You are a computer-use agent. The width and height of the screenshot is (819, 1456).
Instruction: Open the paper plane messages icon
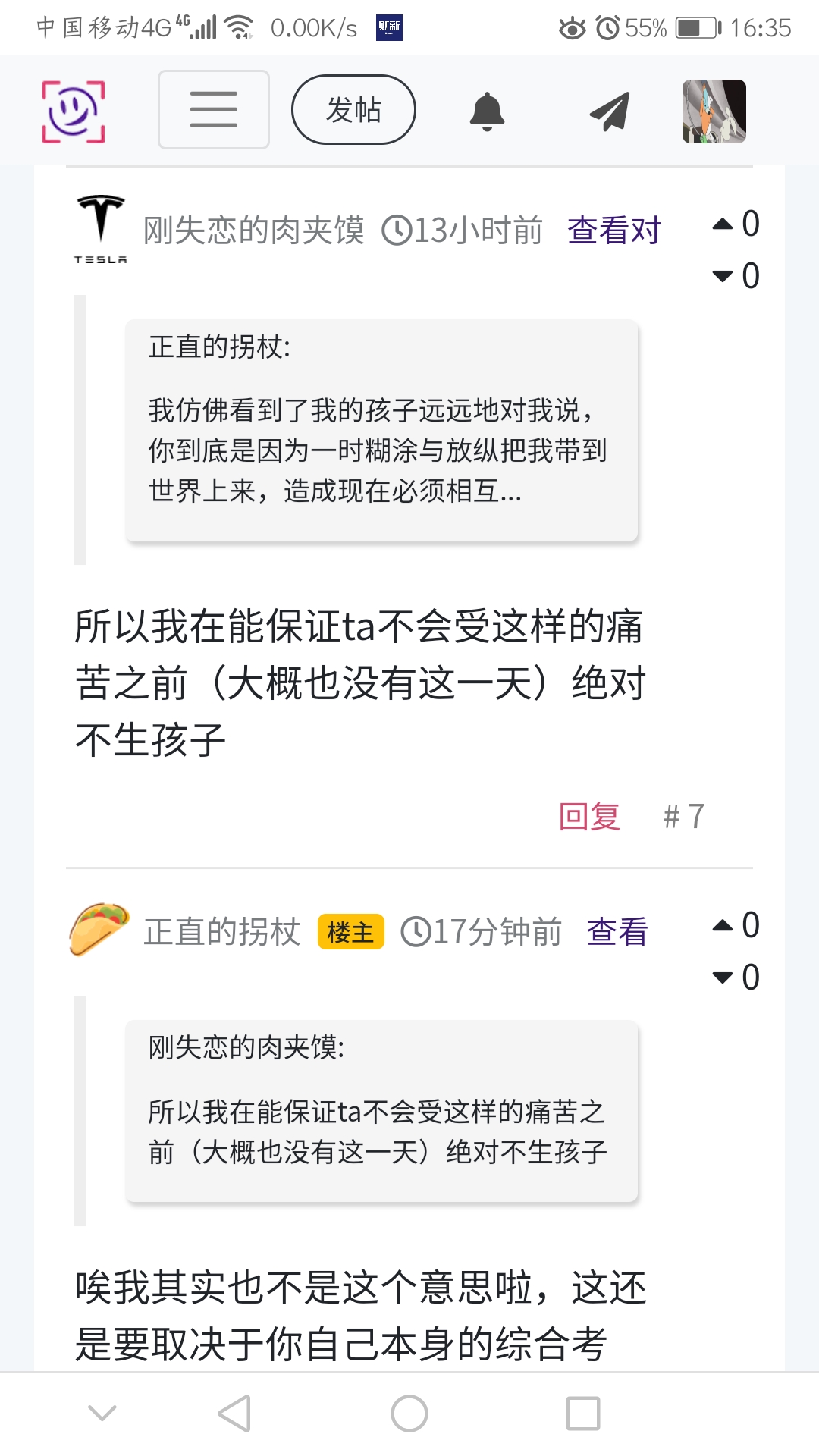610,111
